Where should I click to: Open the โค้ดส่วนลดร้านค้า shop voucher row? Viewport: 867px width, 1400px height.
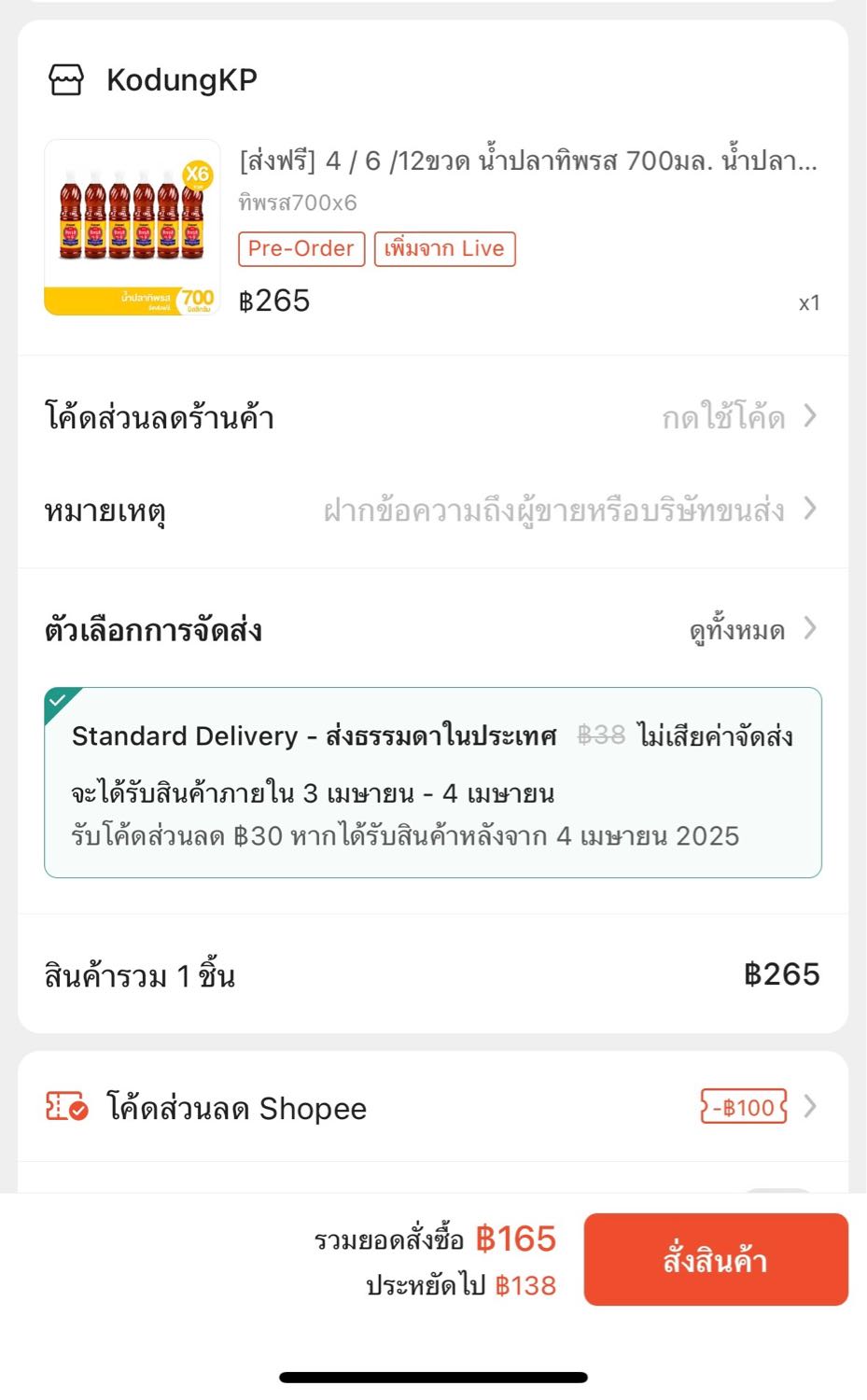point(433,416)
